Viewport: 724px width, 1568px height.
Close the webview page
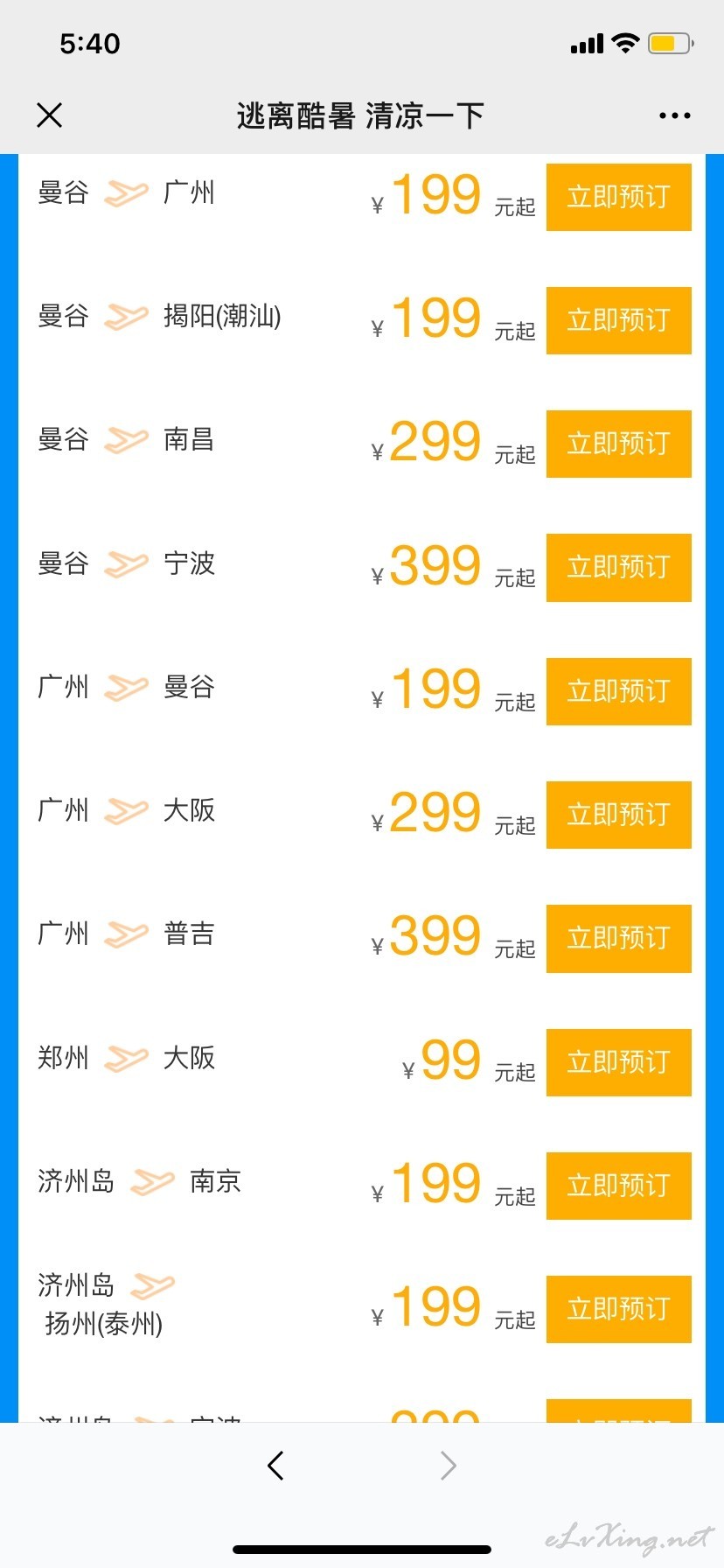[x=50, y=115]
